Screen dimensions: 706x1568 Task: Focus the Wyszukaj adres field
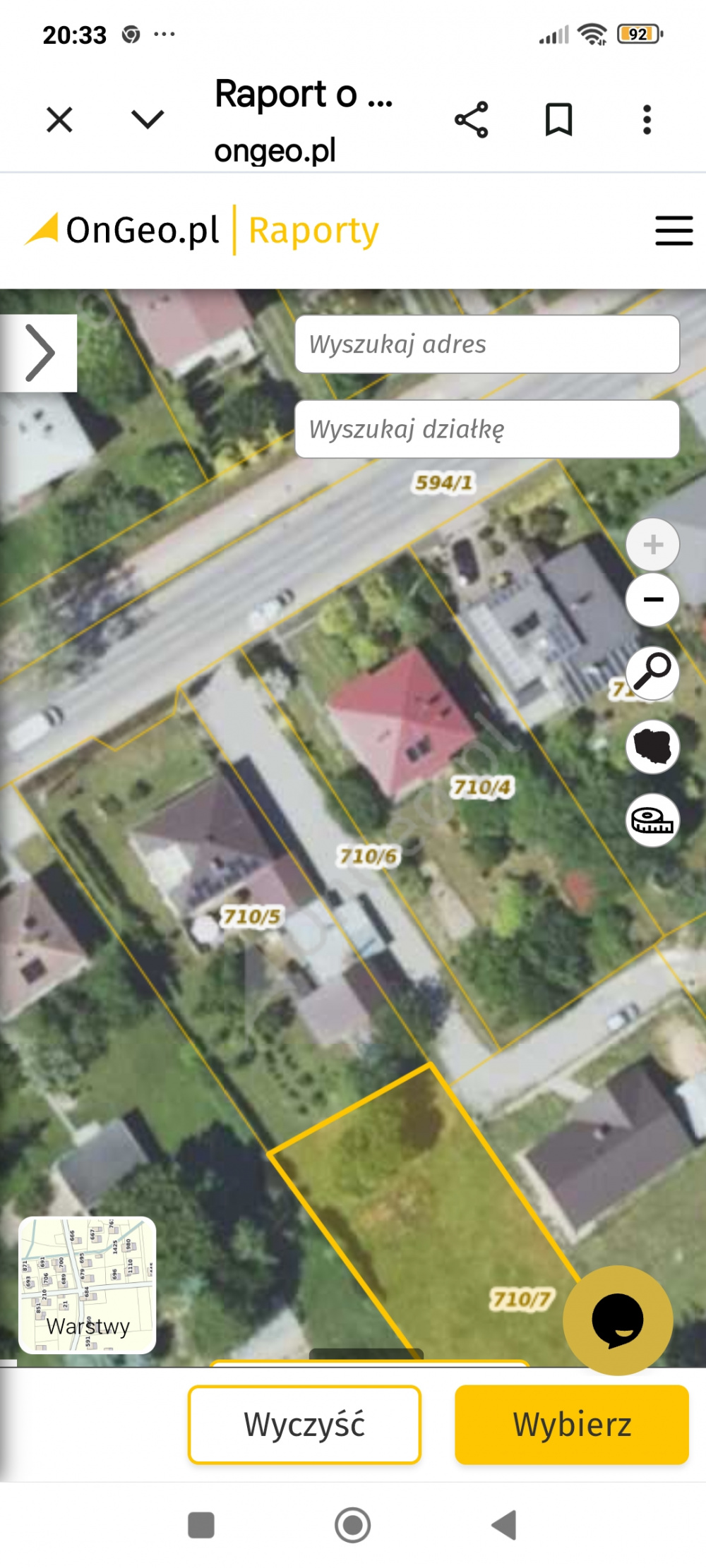[x=487, y=344]
